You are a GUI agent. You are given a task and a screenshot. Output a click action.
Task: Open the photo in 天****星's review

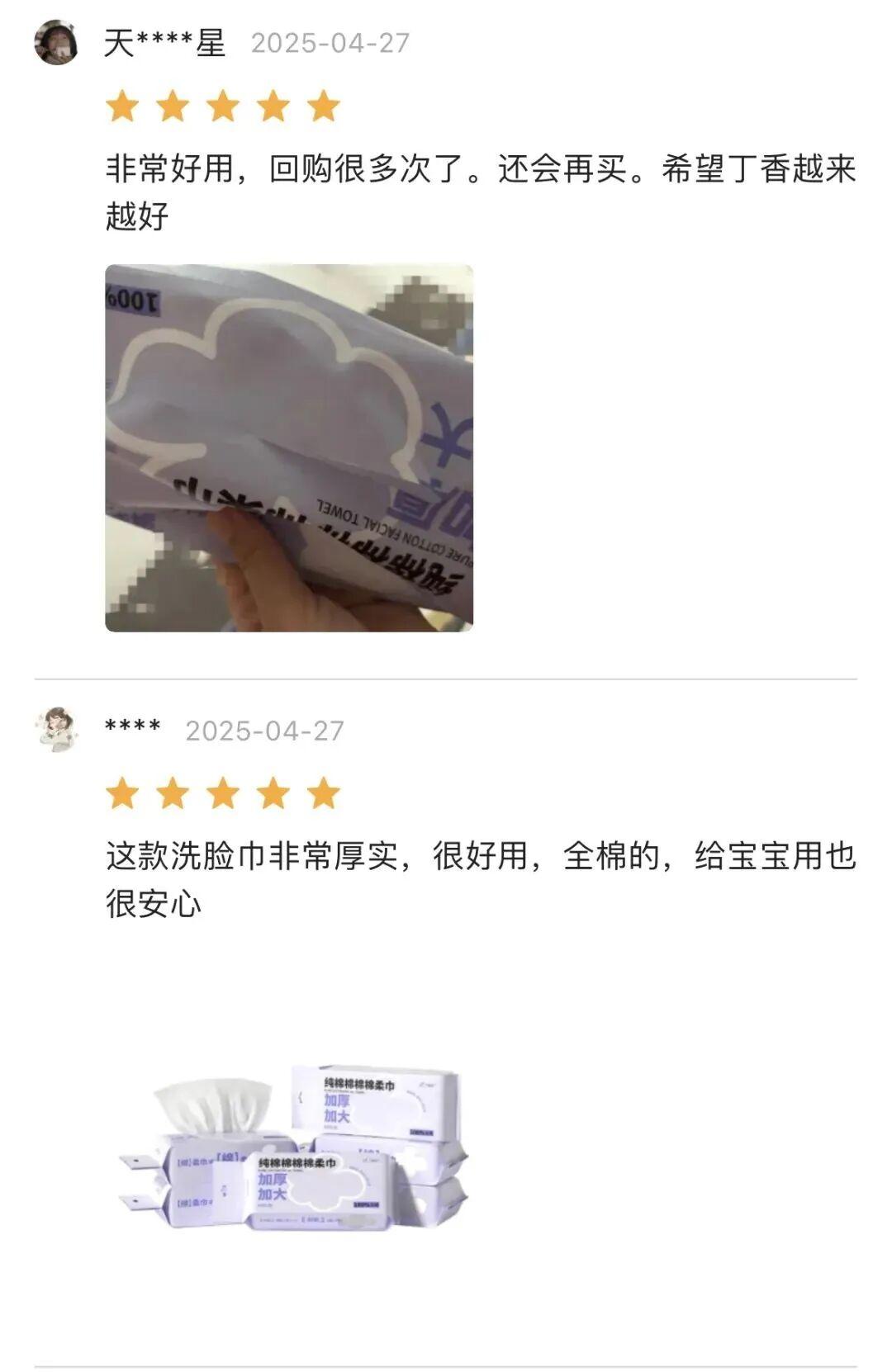tap(289, 448)
